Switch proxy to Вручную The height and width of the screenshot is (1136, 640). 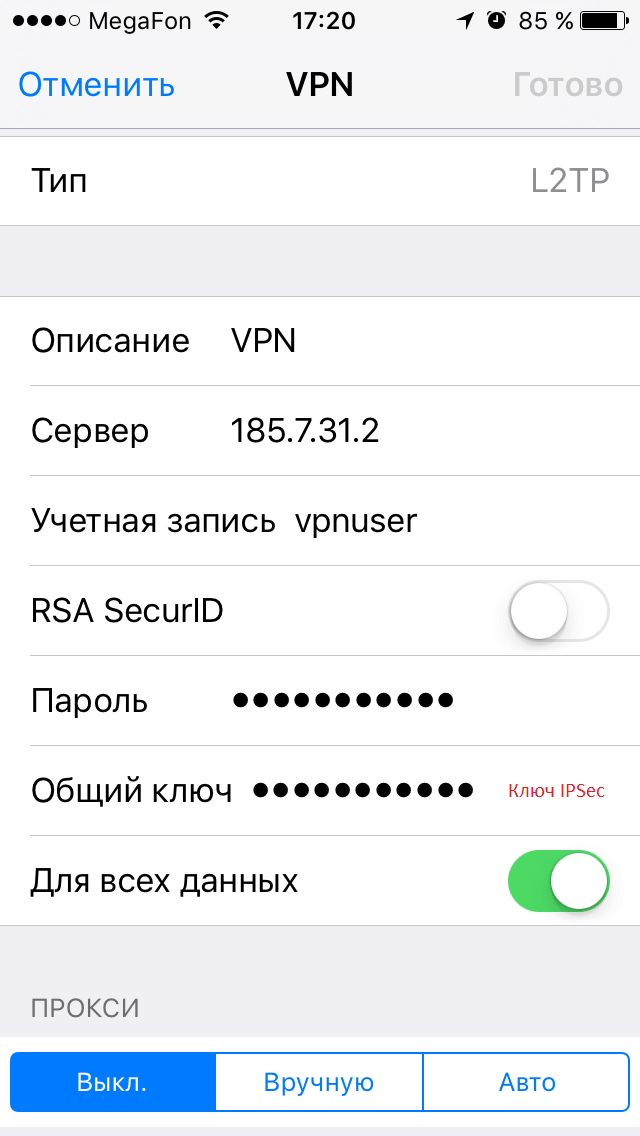tap(319, 1082)
